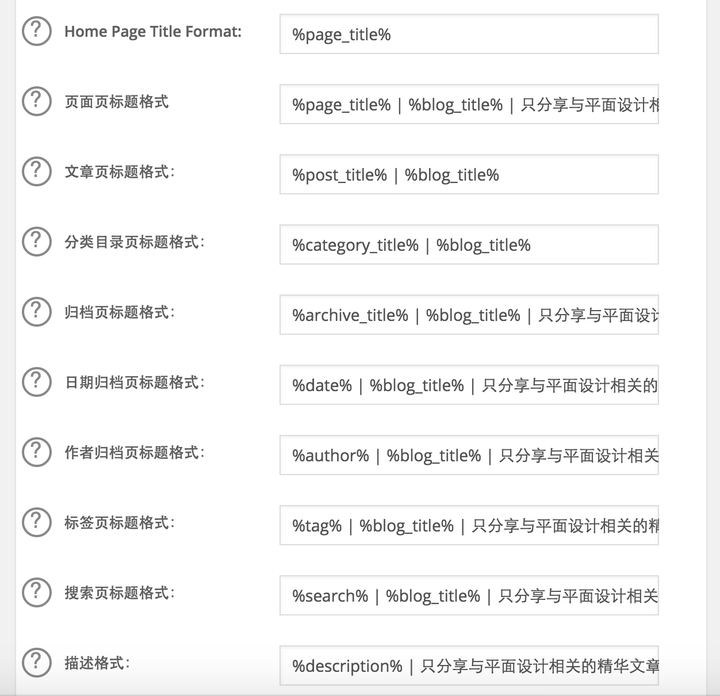Open help for 日期归档页标题格式
This screenshot has height=696, width=720.
(36, 381)
